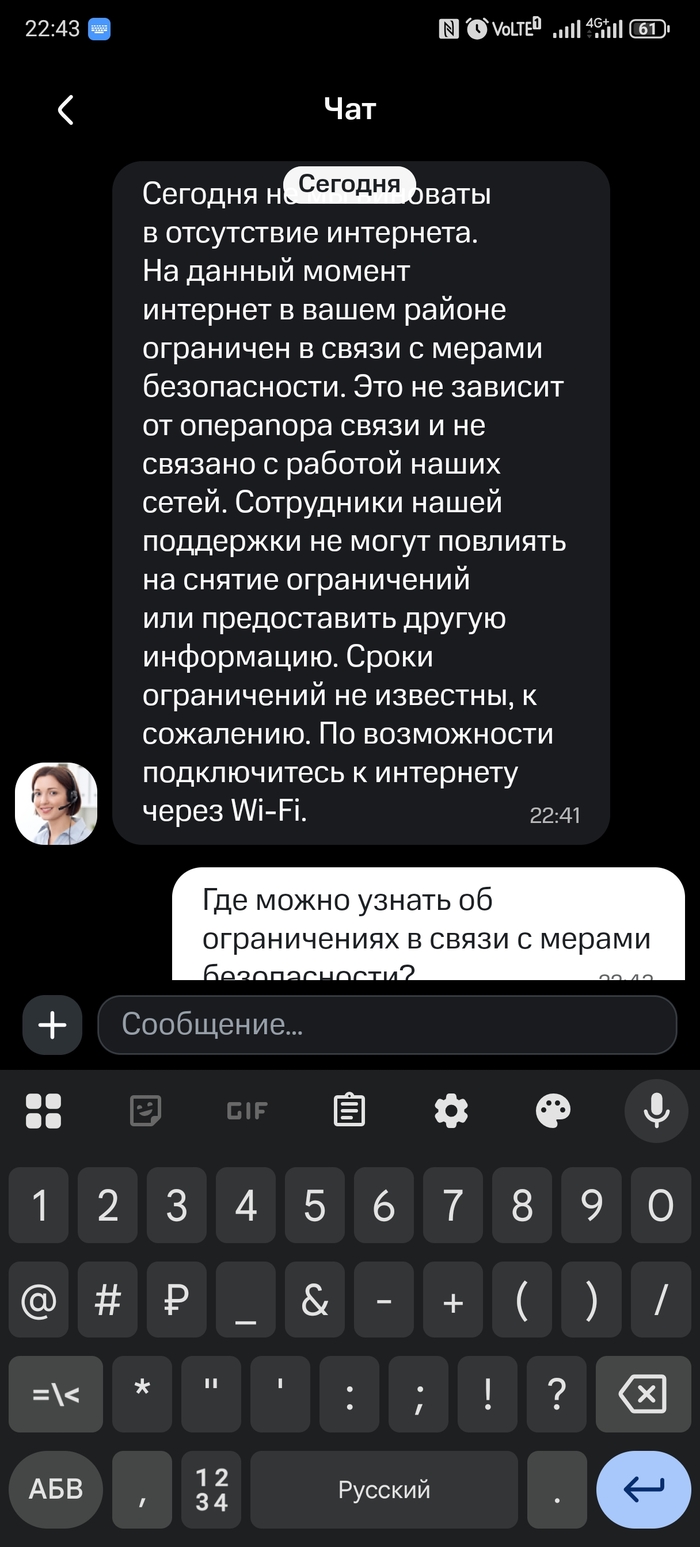The width and height of the screenshot is (700, 1547).
Task: Open the keyboard apps grid menu
Action: point(44,1110)
